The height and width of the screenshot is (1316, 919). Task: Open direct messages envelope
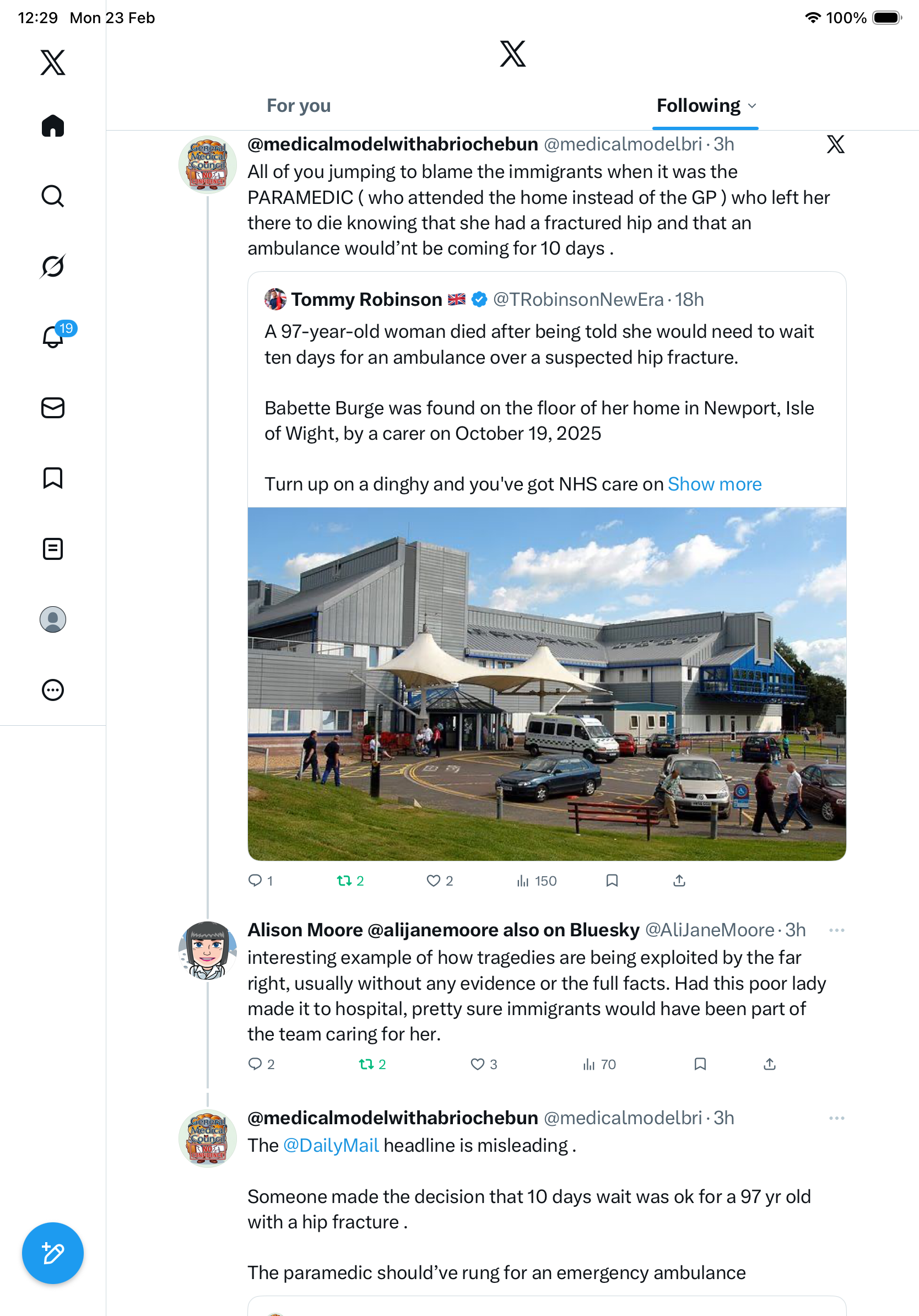pos(53,407)
